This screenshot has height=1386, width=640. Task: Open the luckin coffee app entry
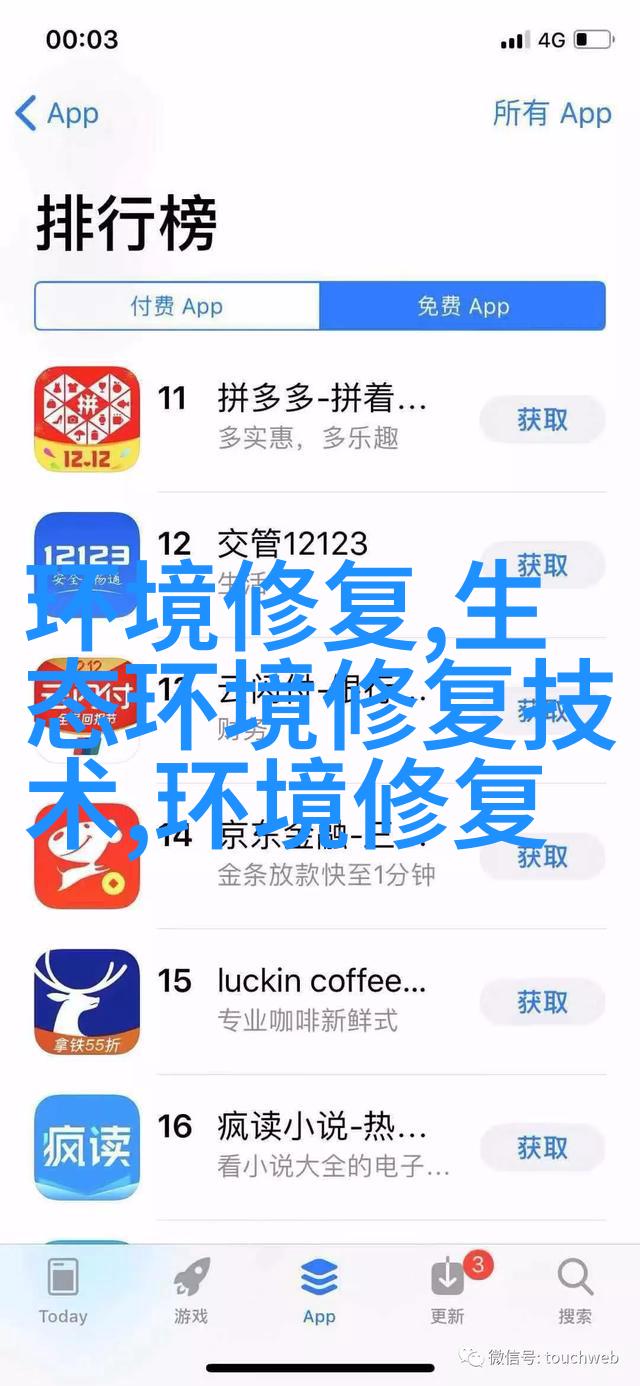coord(321,1001)
